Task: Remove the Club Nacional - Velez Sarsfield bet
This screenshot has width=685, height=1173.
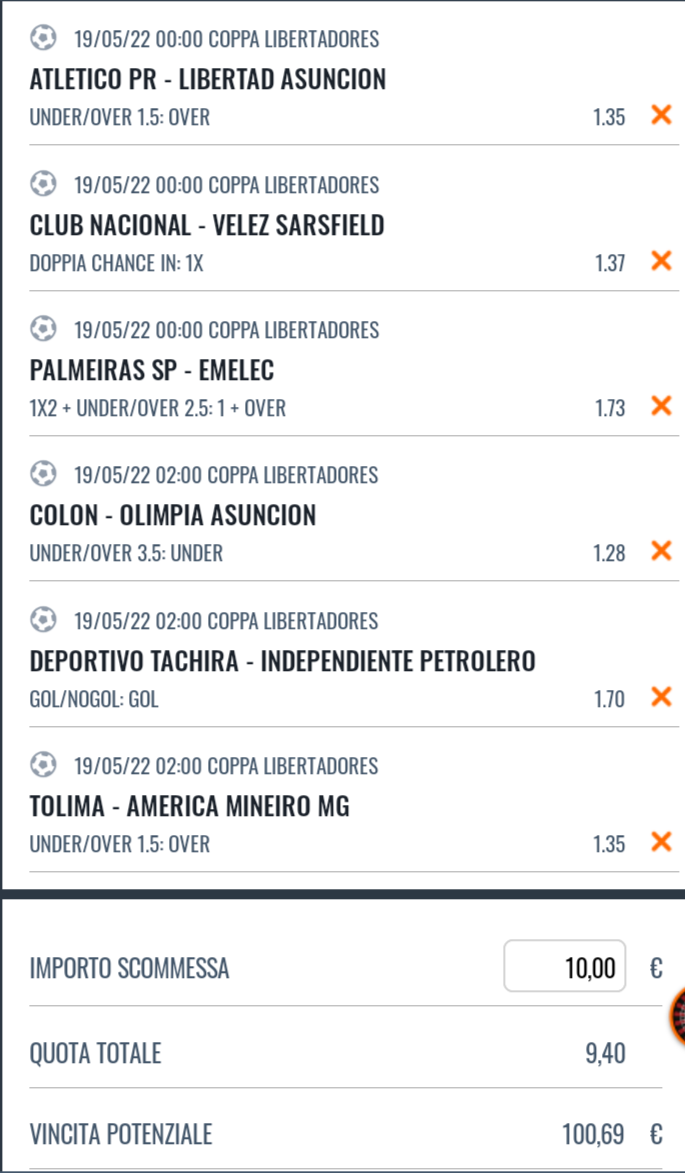Action: (x=661, y=260)
